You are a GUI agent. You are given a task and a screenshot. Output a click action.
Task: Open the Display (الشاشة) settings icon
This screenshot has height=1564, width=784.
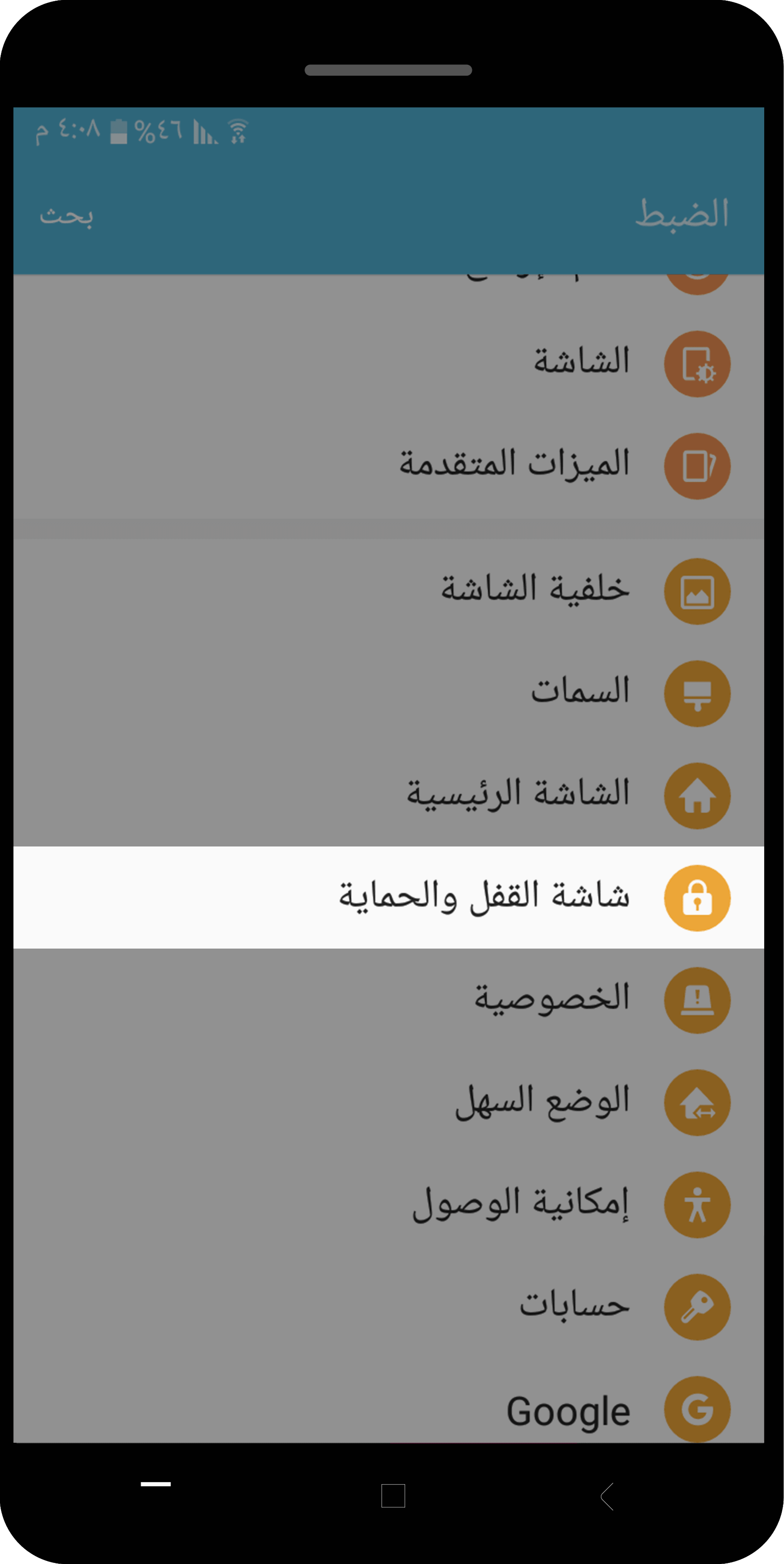click(697, 363)
